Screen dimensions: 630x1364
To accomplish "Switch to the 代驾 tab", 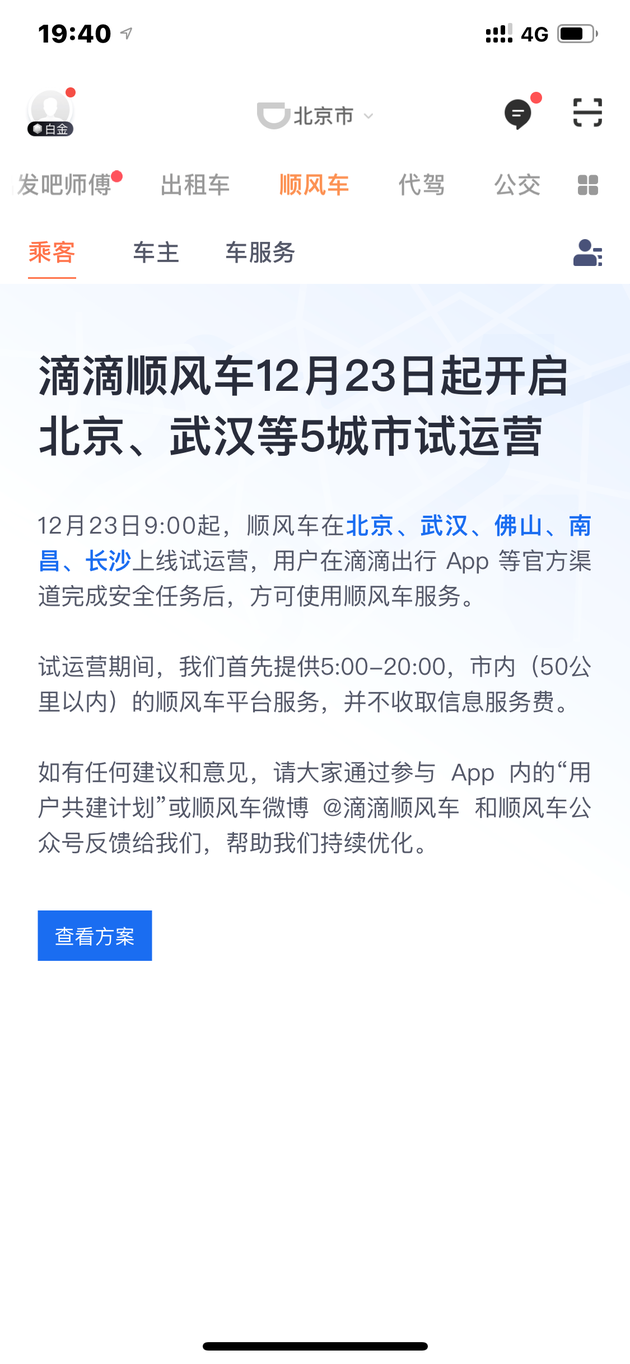I will point(421,185).
